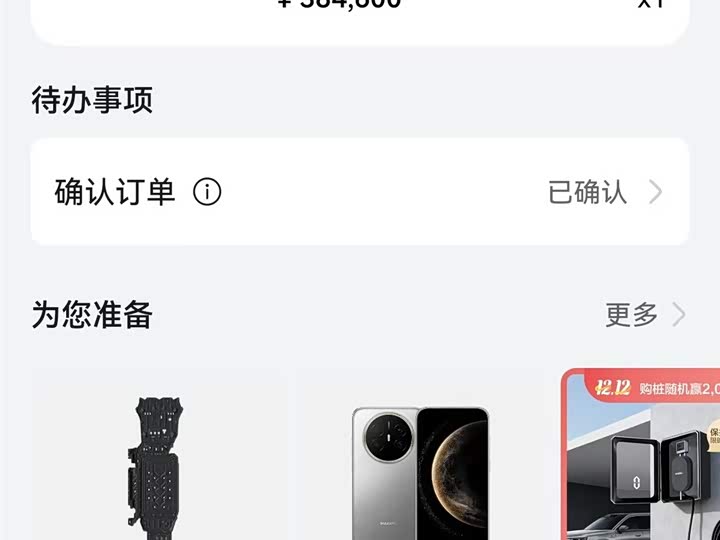Tap 更多 to see more recommendations
The image size is (720, 540).
click(x=645, y=315)
